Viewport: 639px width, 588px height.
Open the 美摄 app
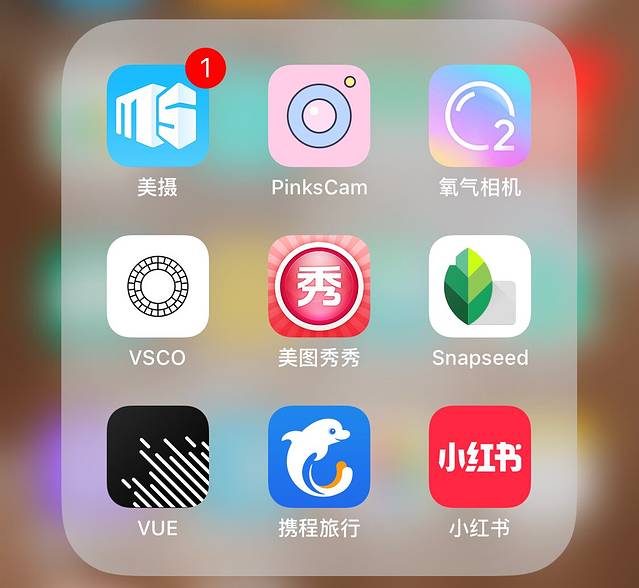(158, 116)
